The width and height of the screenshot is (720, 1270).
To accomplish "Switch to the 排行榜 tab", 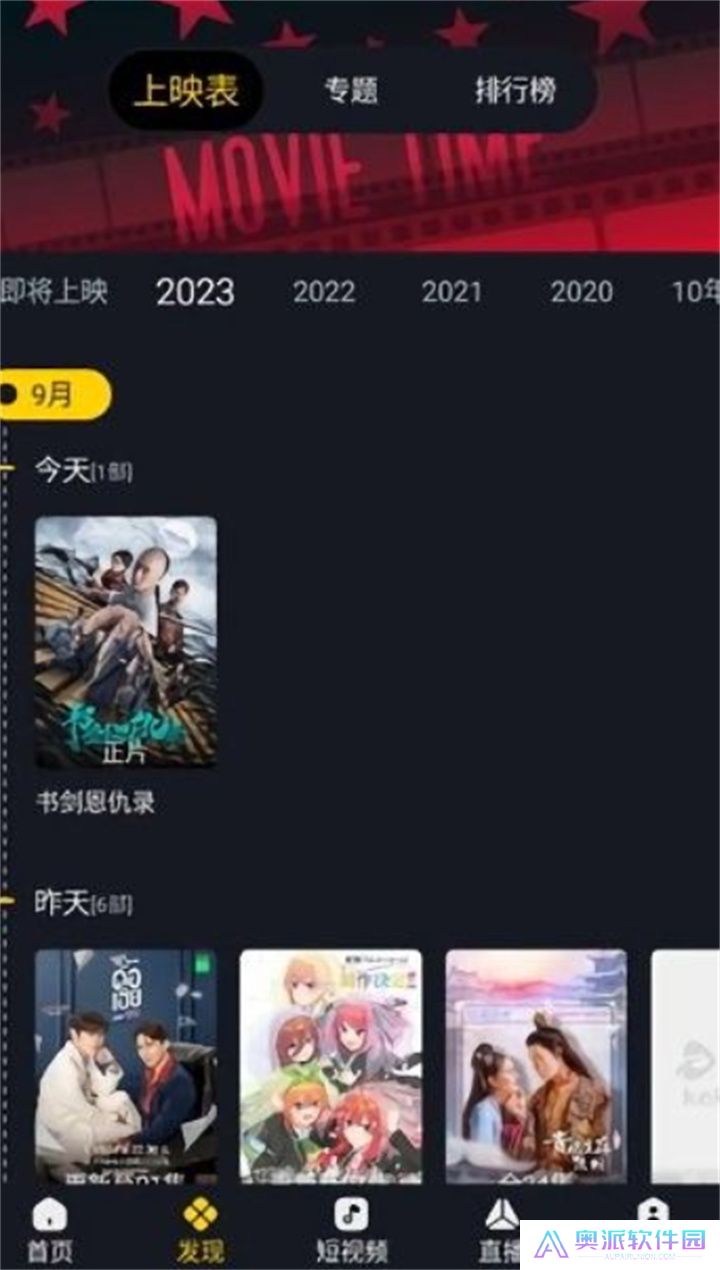I will pos(518,89).
